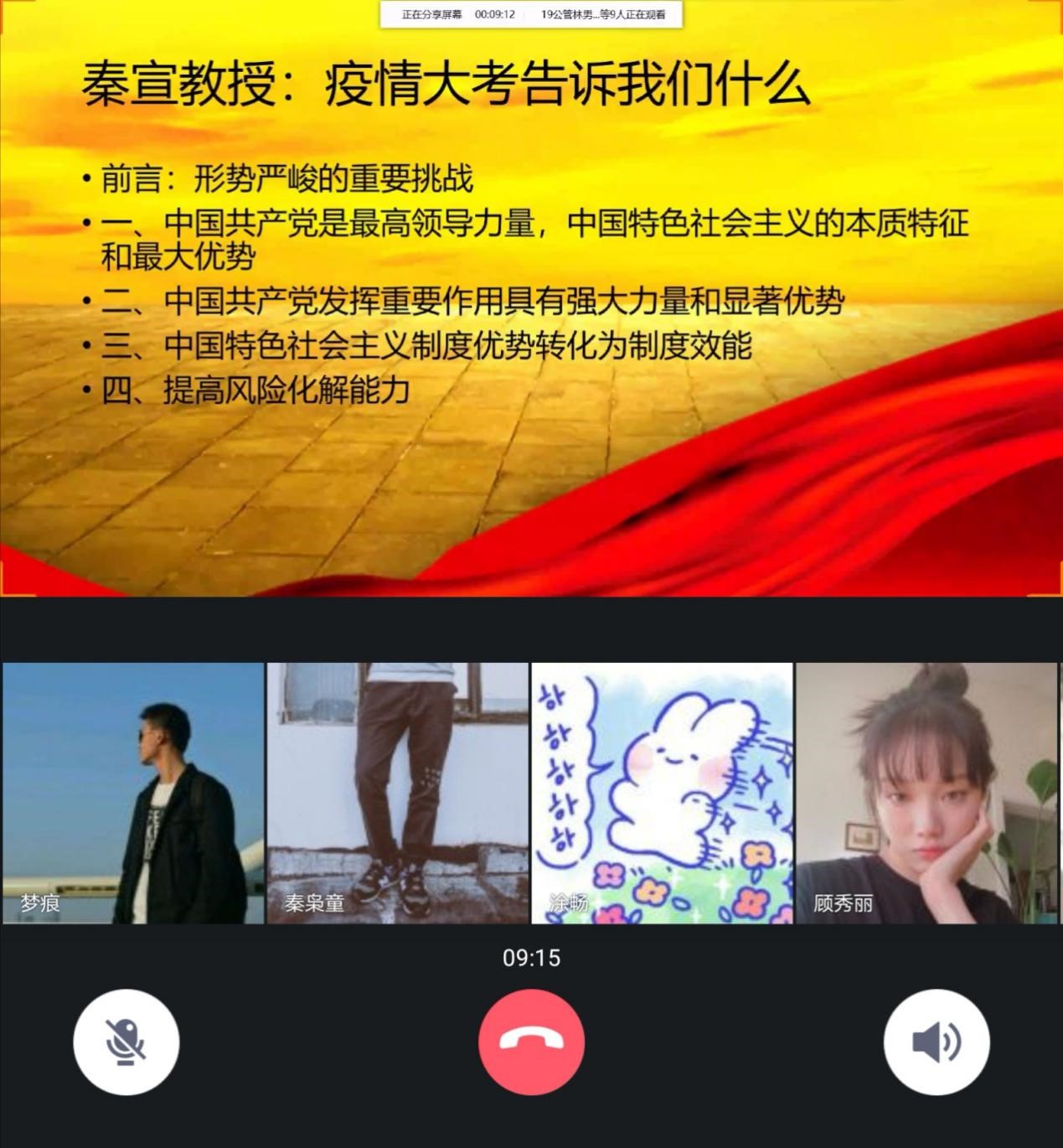Image resolution: width=1063 pixels, height=1148 pixels.
Task: Tap 顾秀丽's video tile
Action: (926, 793)
